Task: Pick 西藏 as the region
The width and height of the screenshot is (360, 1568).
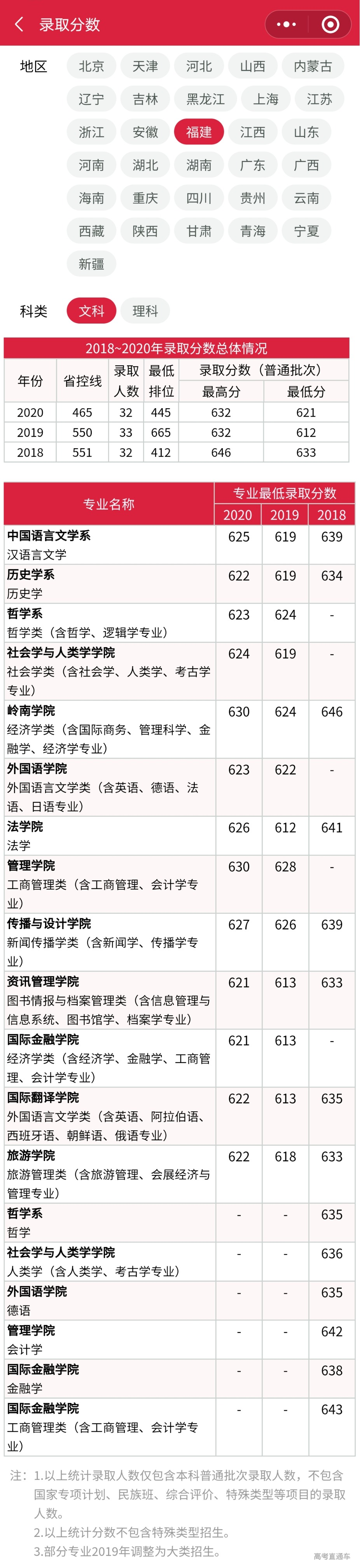Action: point(91,231)
